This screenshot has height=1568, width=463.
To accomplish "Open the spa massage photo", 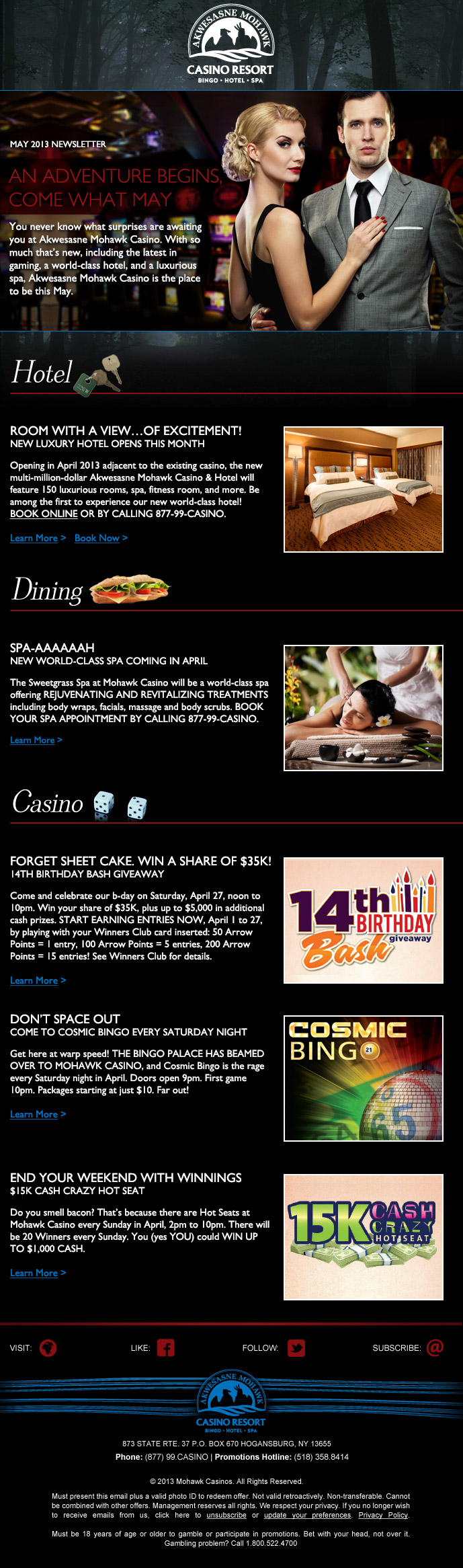I will [x=363, y=708].
